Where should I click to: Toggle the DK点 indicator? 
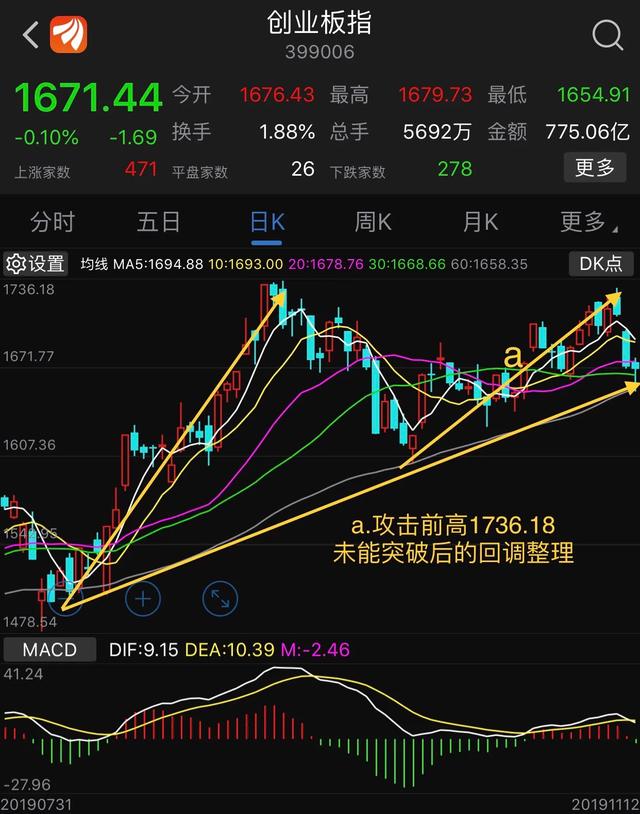[x=601, y=264]
